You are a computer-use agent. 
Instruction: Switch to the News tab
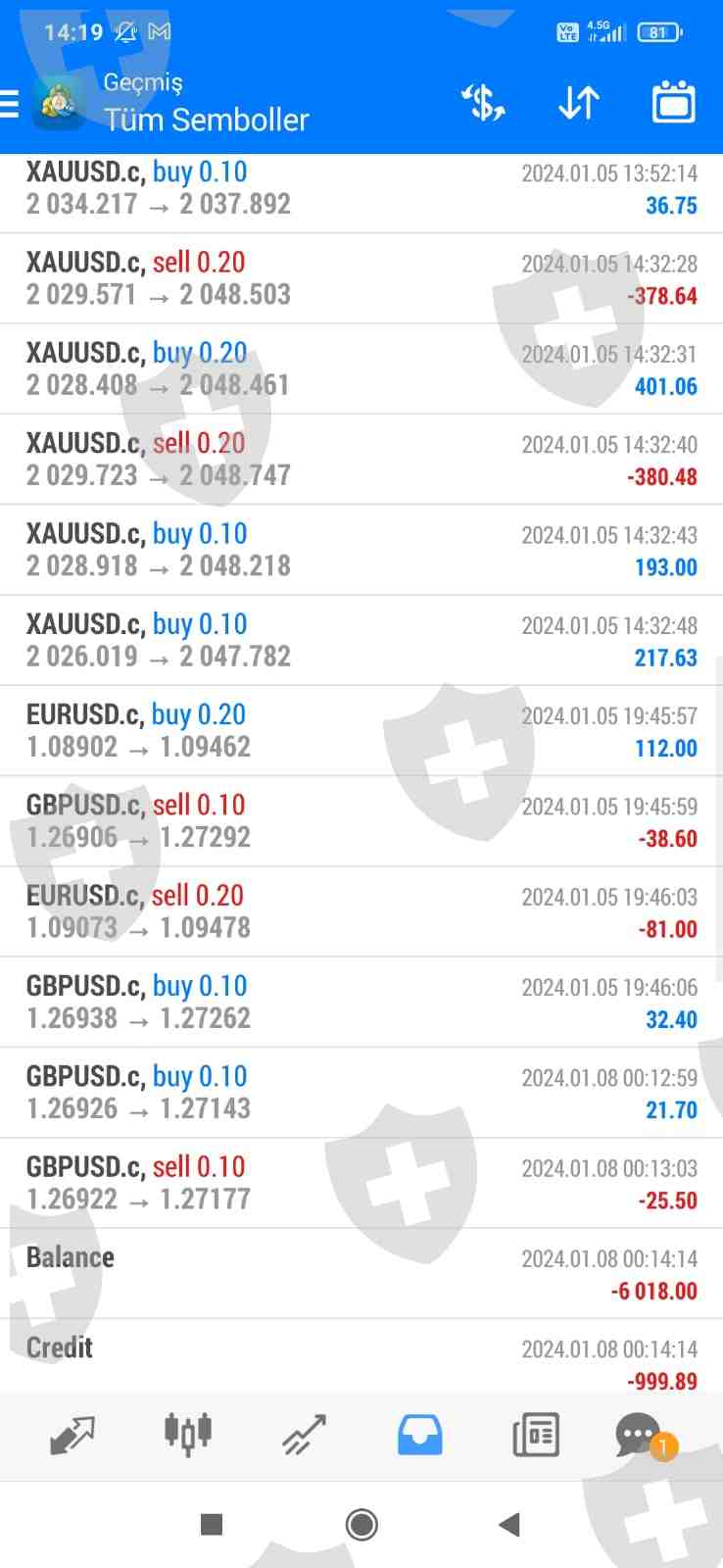(x=536, y=1436)
